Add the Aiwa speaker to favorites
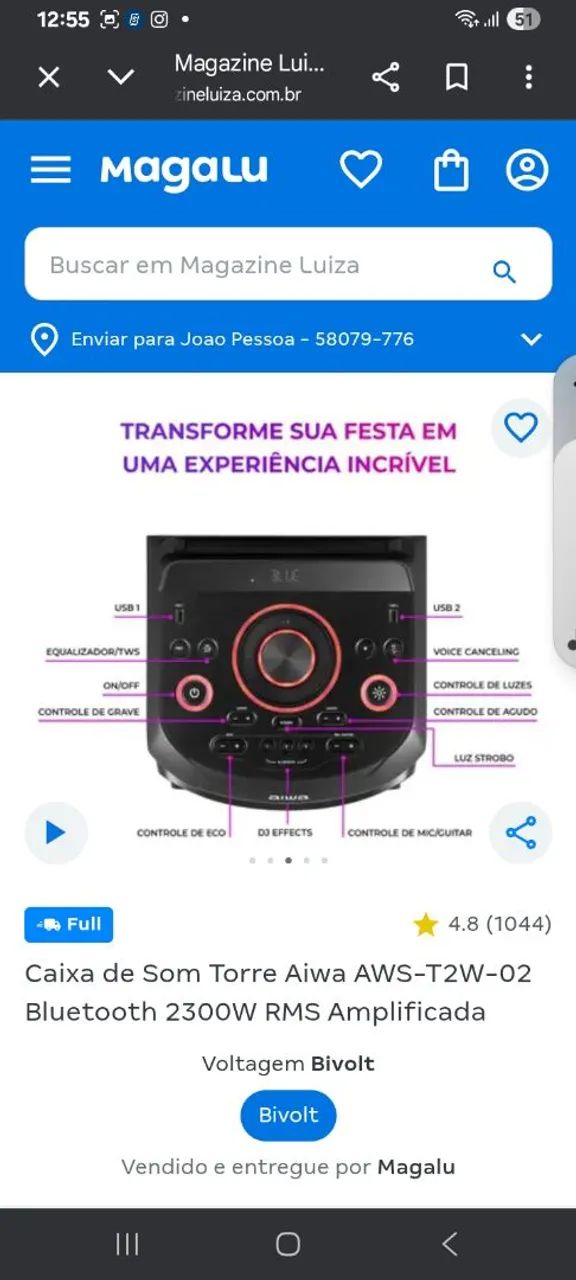 [x=521, y=428]
